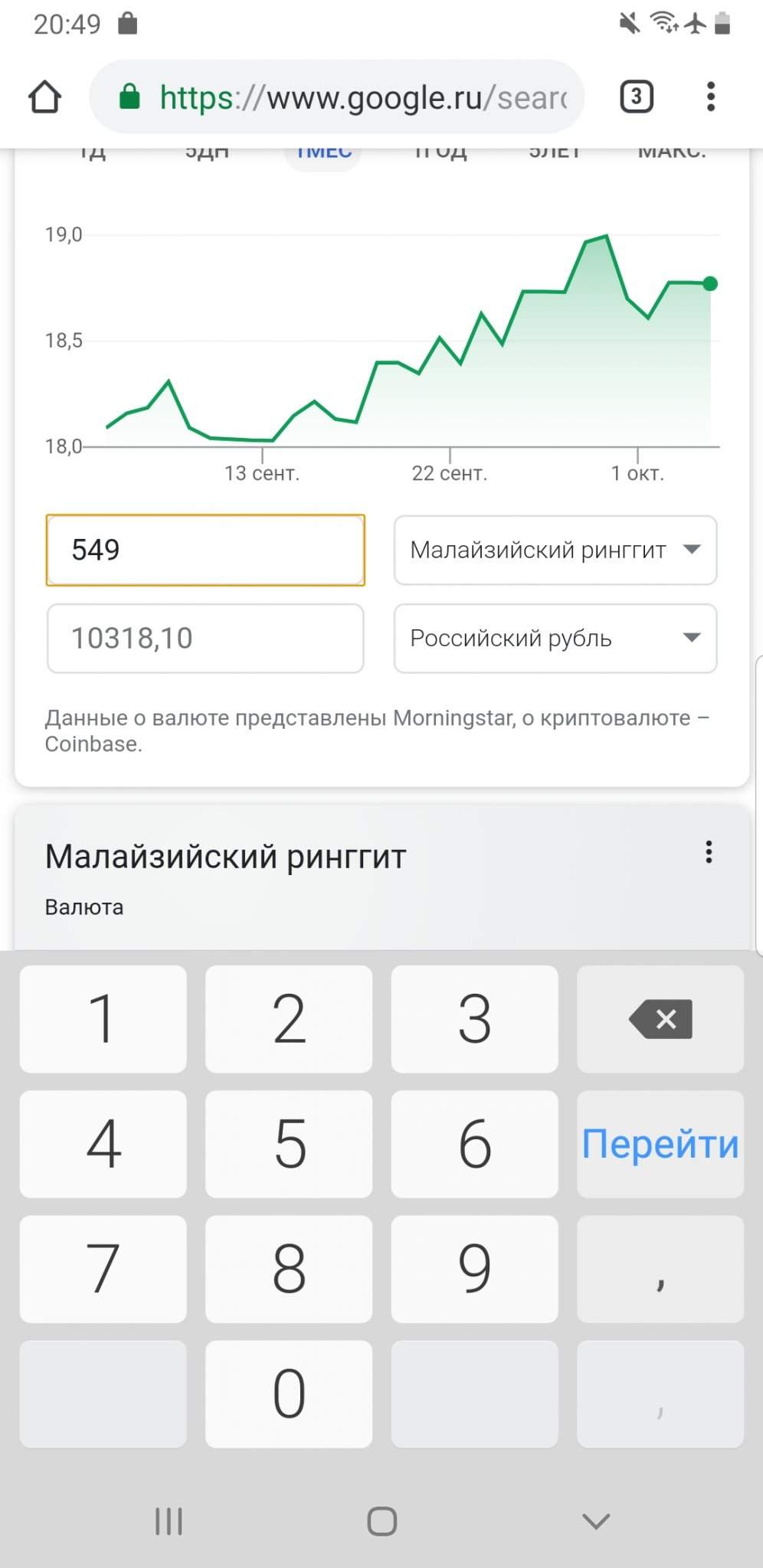Tap the google.ru address bar

pyautogui.click(x=337, y=97)
